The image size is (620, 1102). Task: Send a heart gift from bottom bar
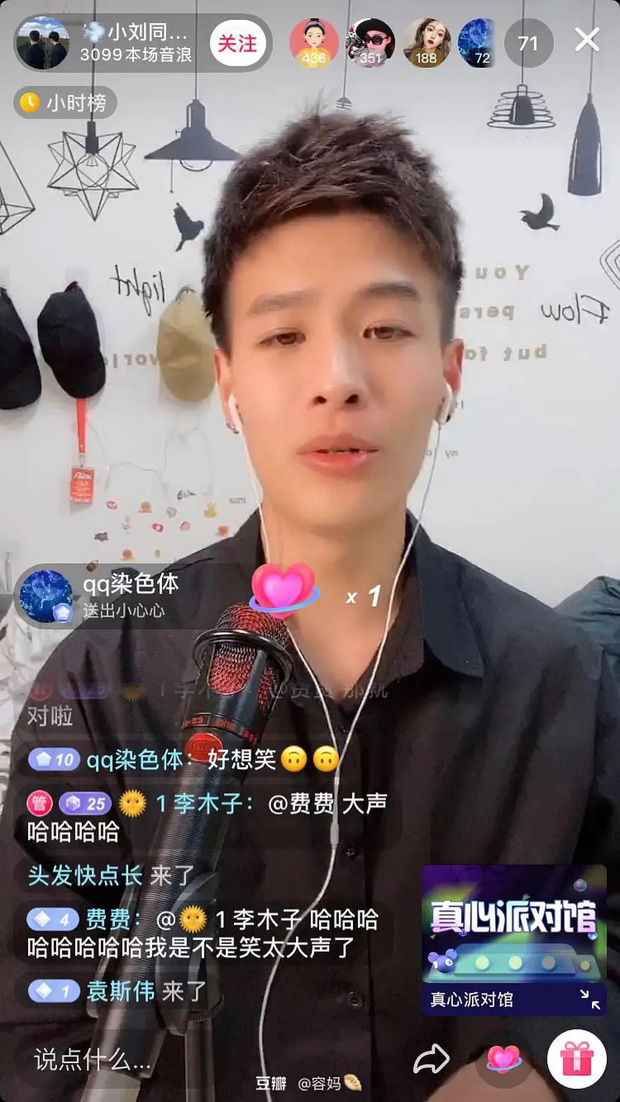click(x=503, y=1058)
